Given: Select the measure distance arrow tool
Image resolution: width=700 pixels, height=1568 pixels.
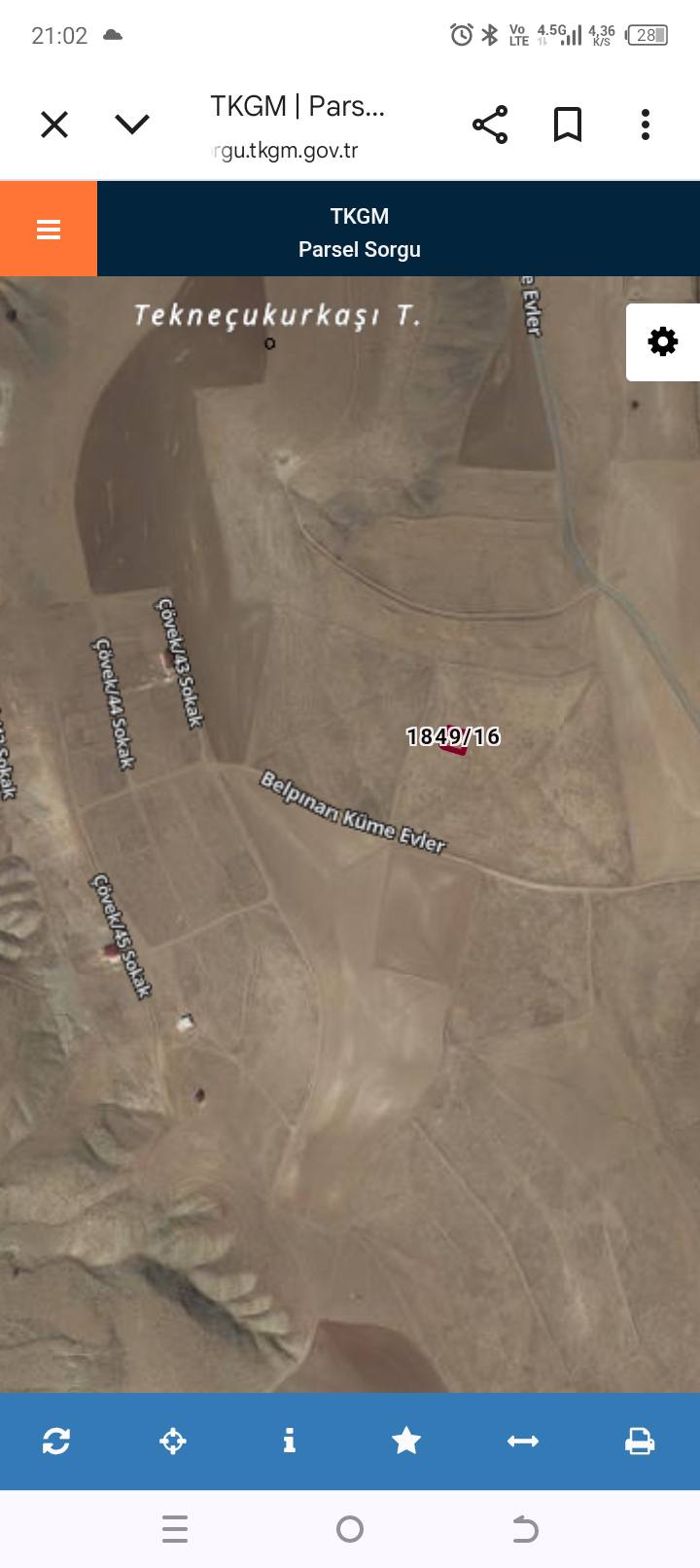Looking at the screenshot, I should pos(523,1441).
